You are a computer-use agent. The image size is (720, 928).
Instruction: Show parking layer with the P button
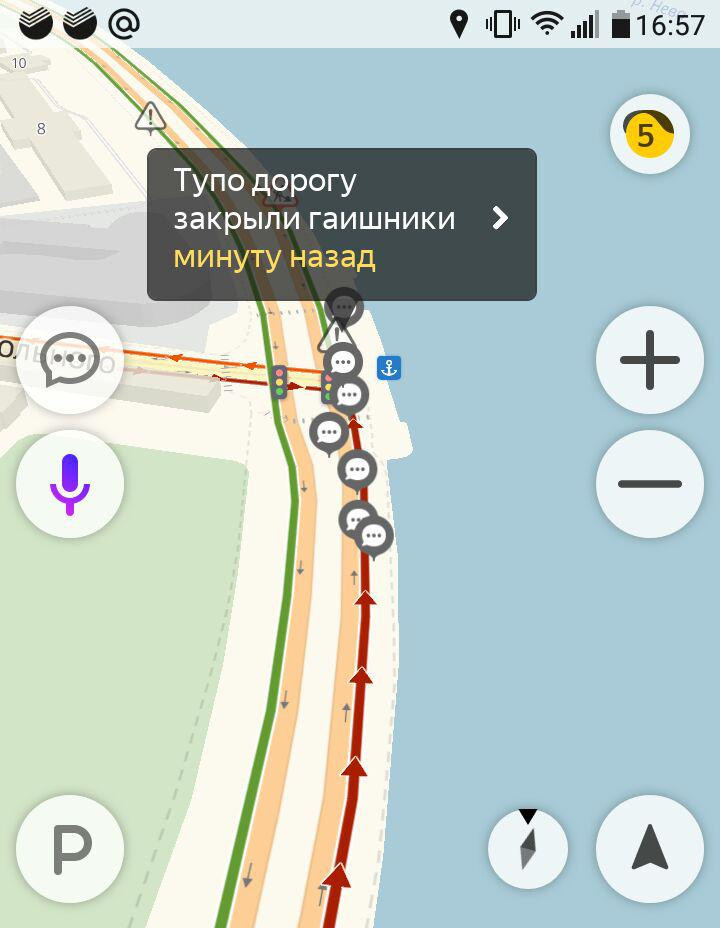(70, 849)
